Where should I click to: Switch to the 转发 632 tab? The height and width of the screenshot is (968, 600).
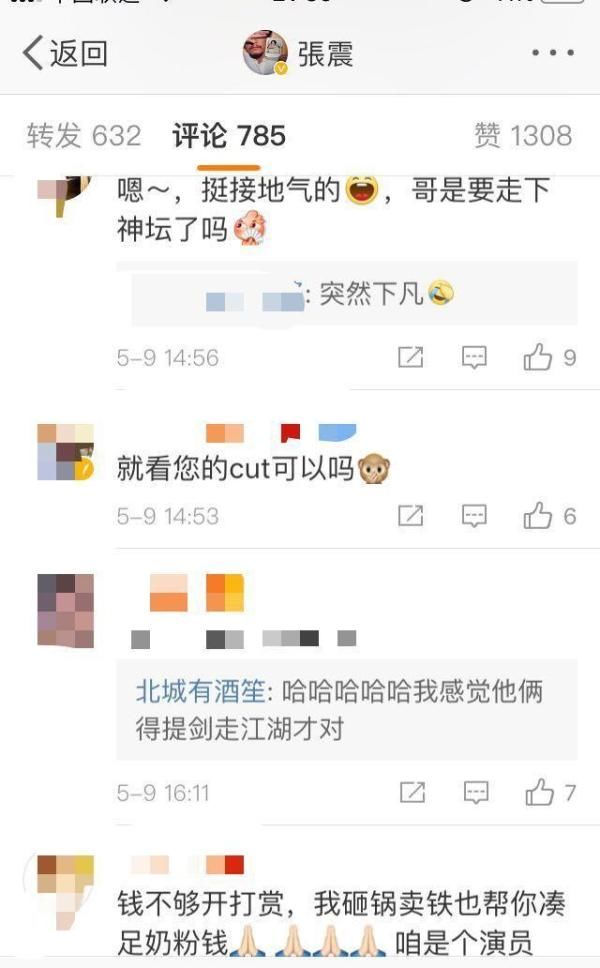pos(84,136)
